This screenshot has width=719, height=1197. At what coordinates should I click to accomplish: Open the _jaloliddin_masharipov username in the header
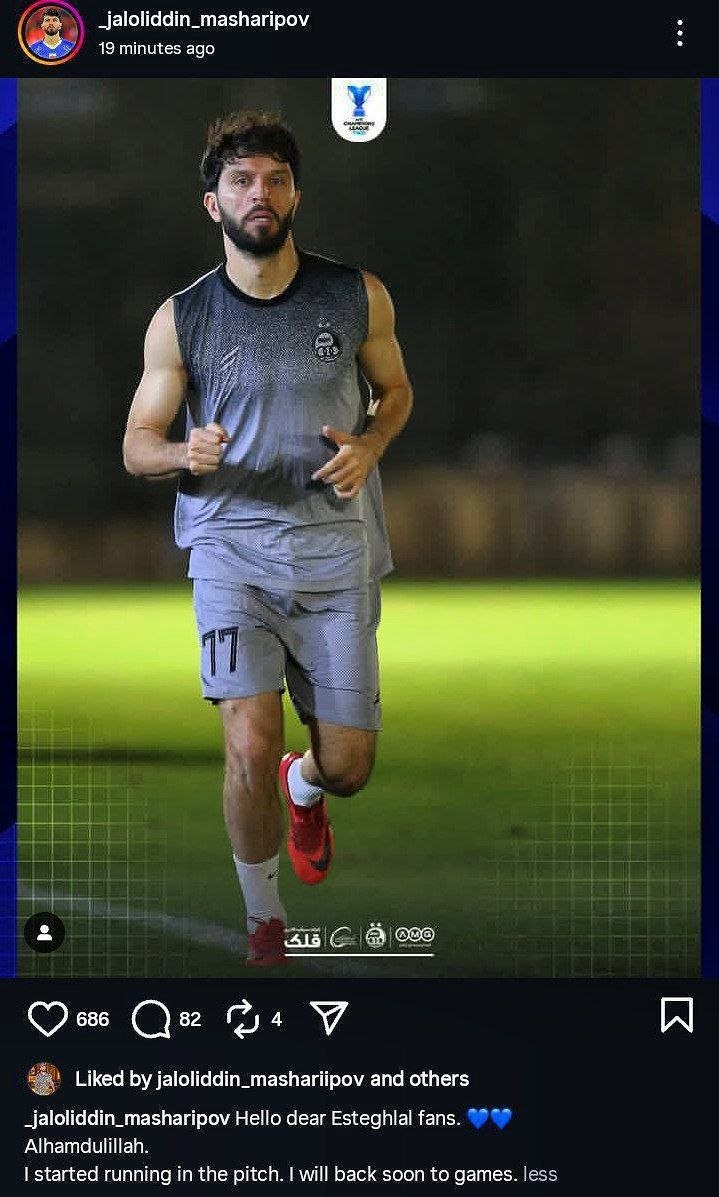203,19
